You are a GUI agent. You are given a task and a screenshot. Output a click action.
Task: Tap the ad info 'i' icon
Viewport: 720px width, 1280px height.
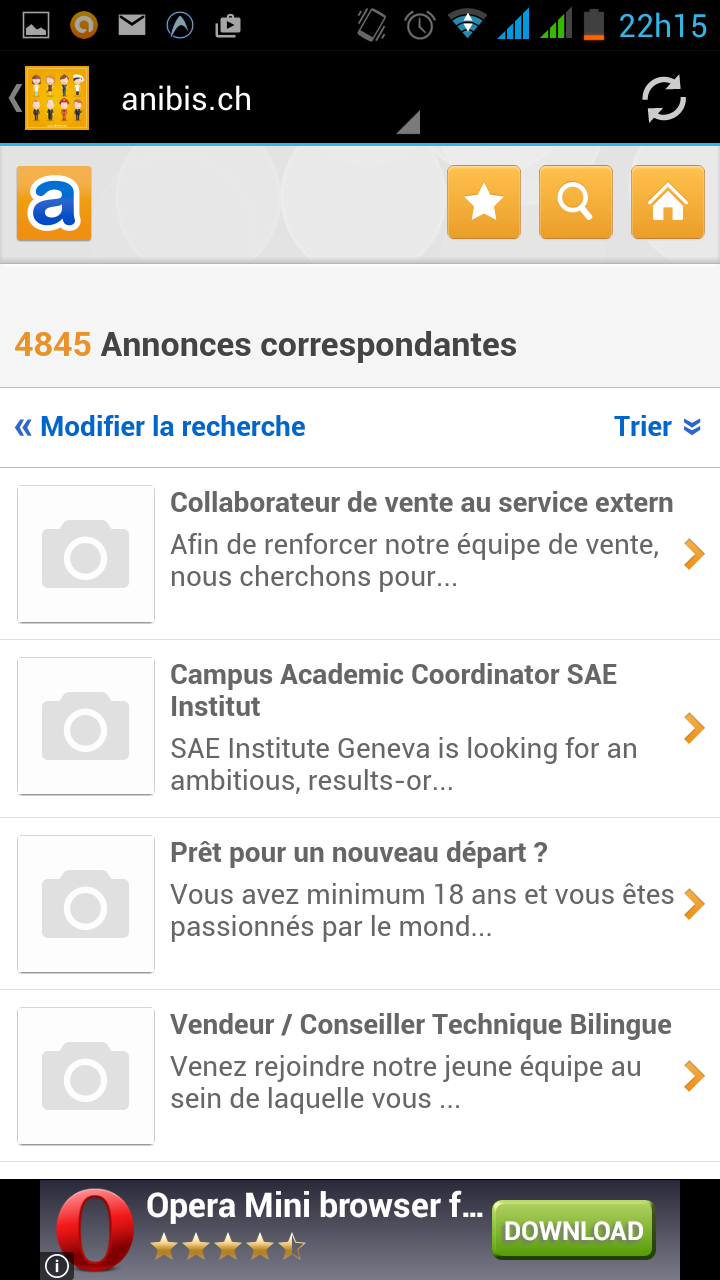point(58,1264)
